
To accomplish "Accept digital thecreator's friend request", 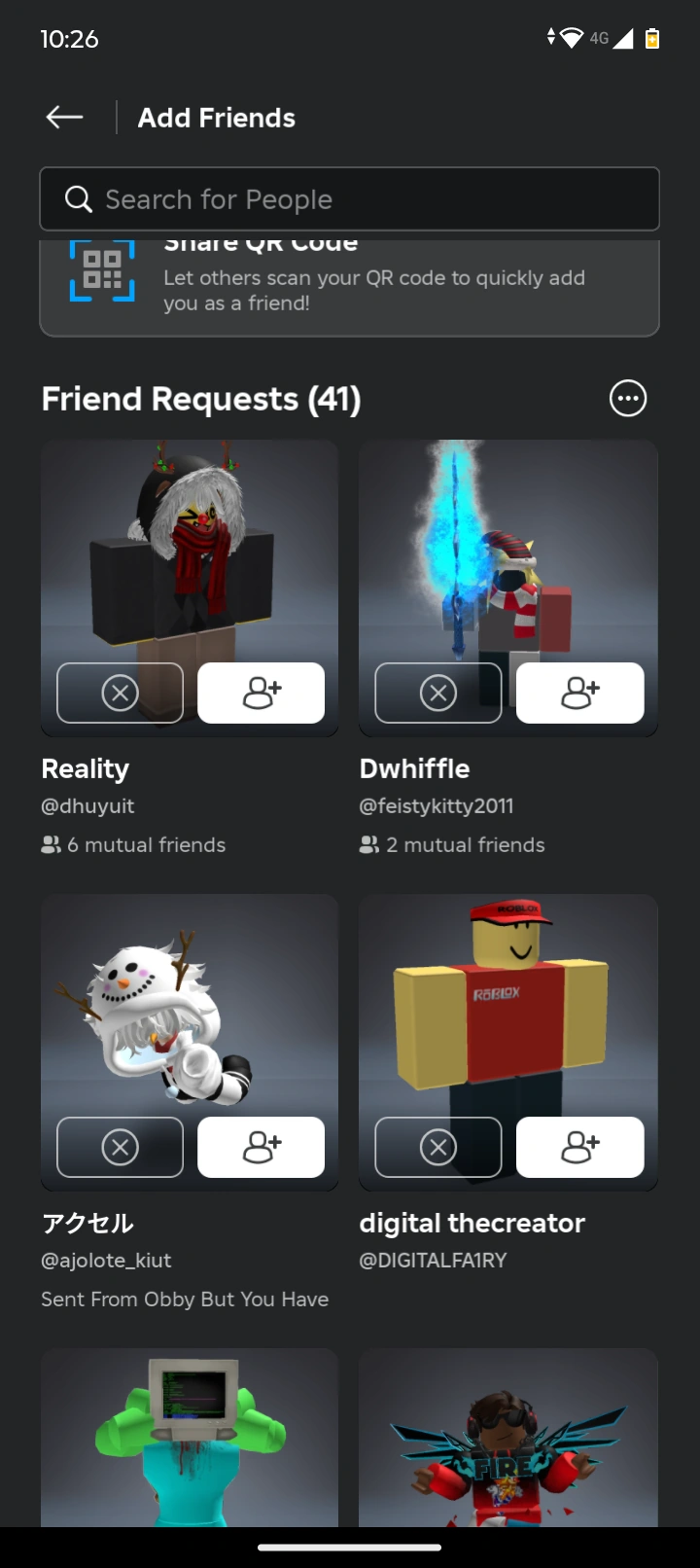I will point(579,1147).
